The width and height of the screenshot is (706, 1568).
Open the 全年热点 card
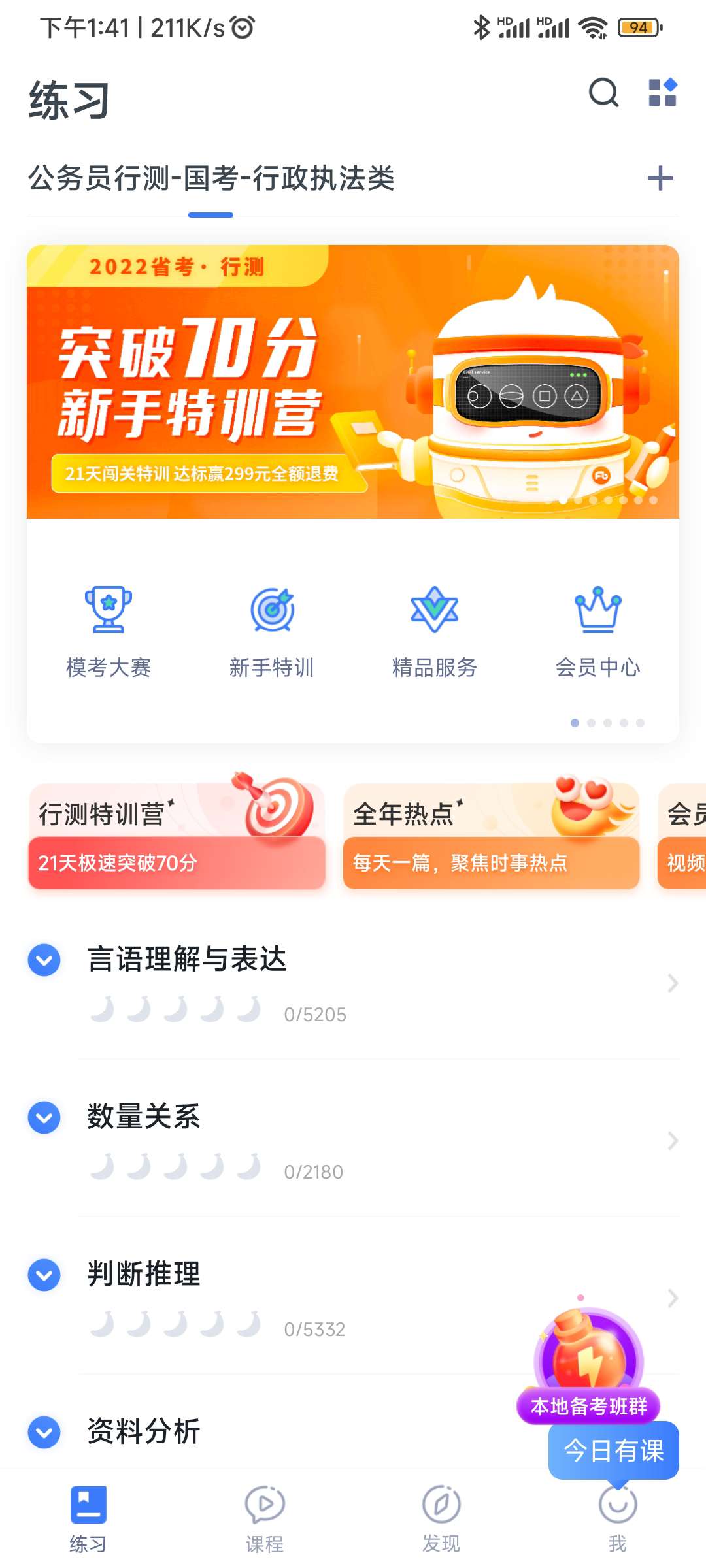(x=490, y=836)
